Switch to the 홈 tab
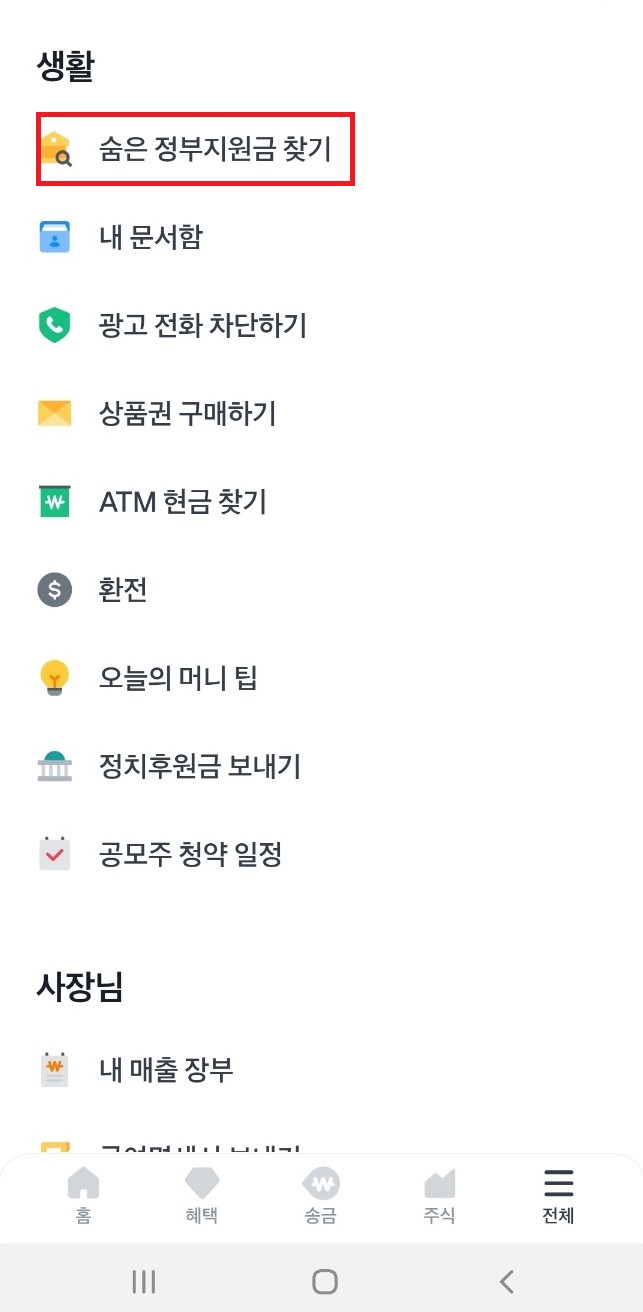 83,1196
